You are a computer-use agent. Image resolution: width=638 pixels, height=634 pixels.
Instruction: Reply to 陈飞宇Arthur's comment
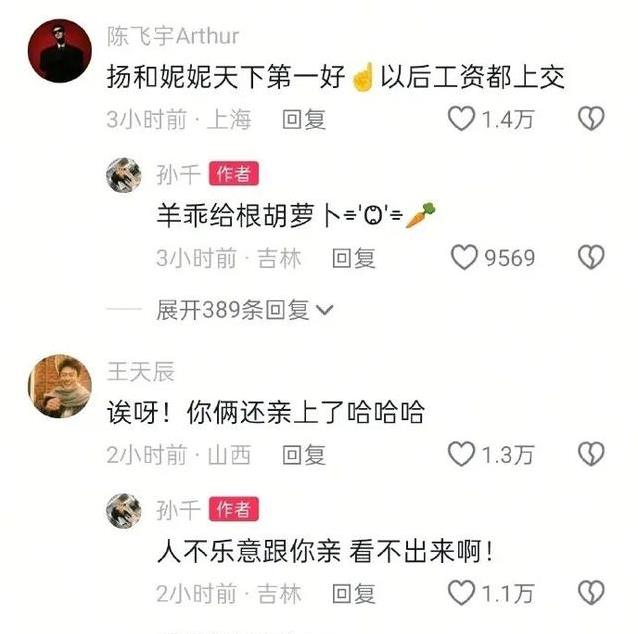pyautogui.click(x=303, y=120)
